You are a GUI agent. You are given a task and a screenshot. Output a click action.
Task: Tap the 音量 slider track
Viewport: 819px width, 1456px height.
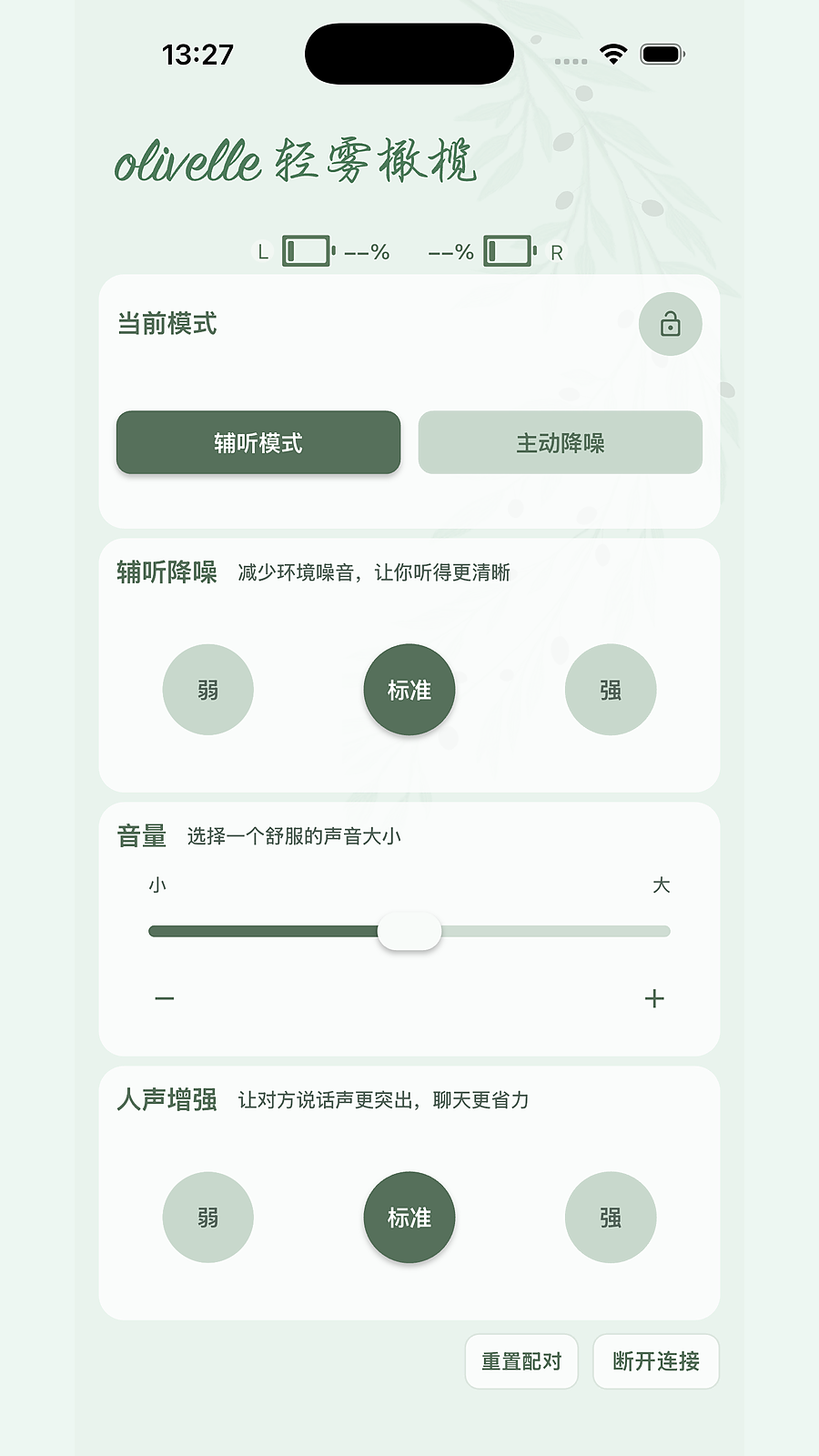click(409, 931)
